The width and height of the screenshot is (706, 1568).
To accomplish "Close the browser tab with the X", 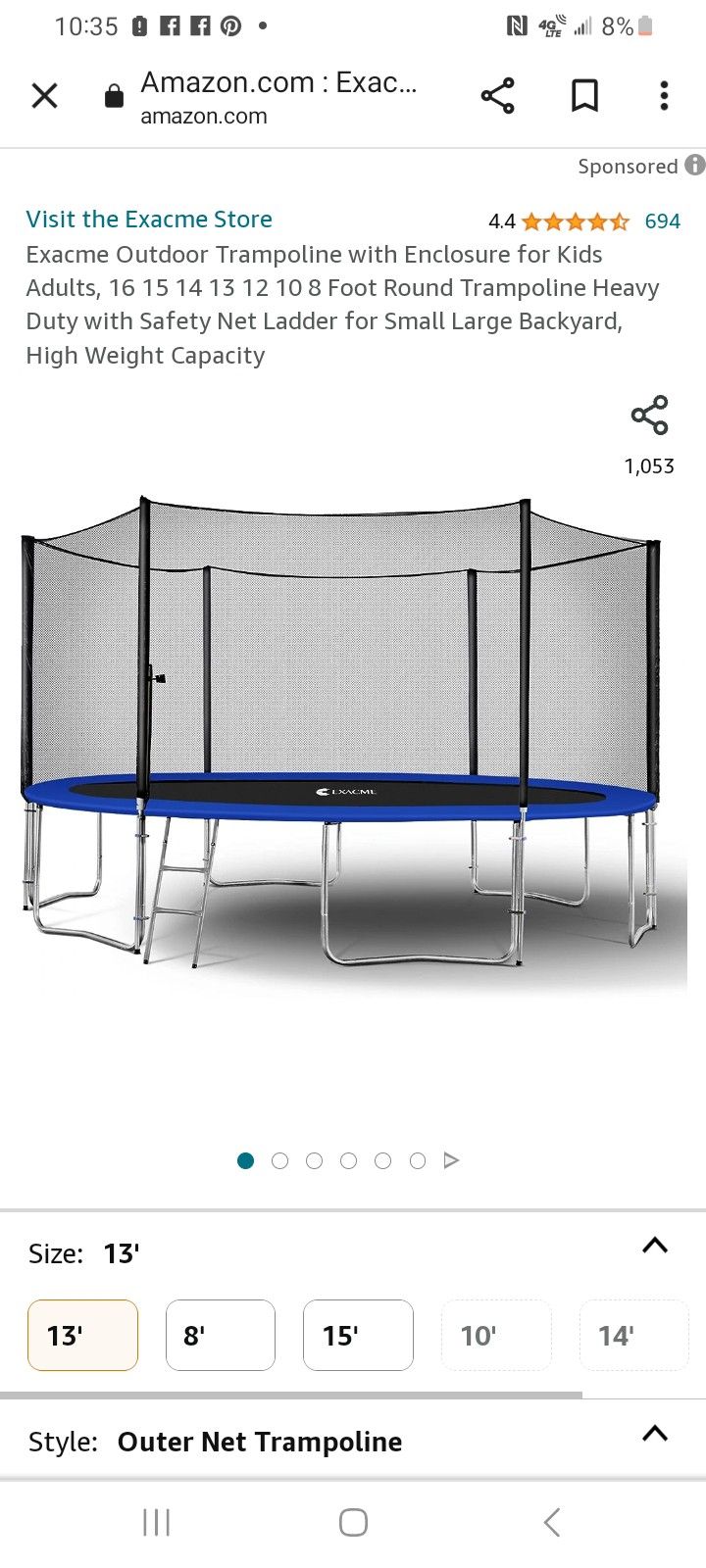I will (x=45, y=96).
